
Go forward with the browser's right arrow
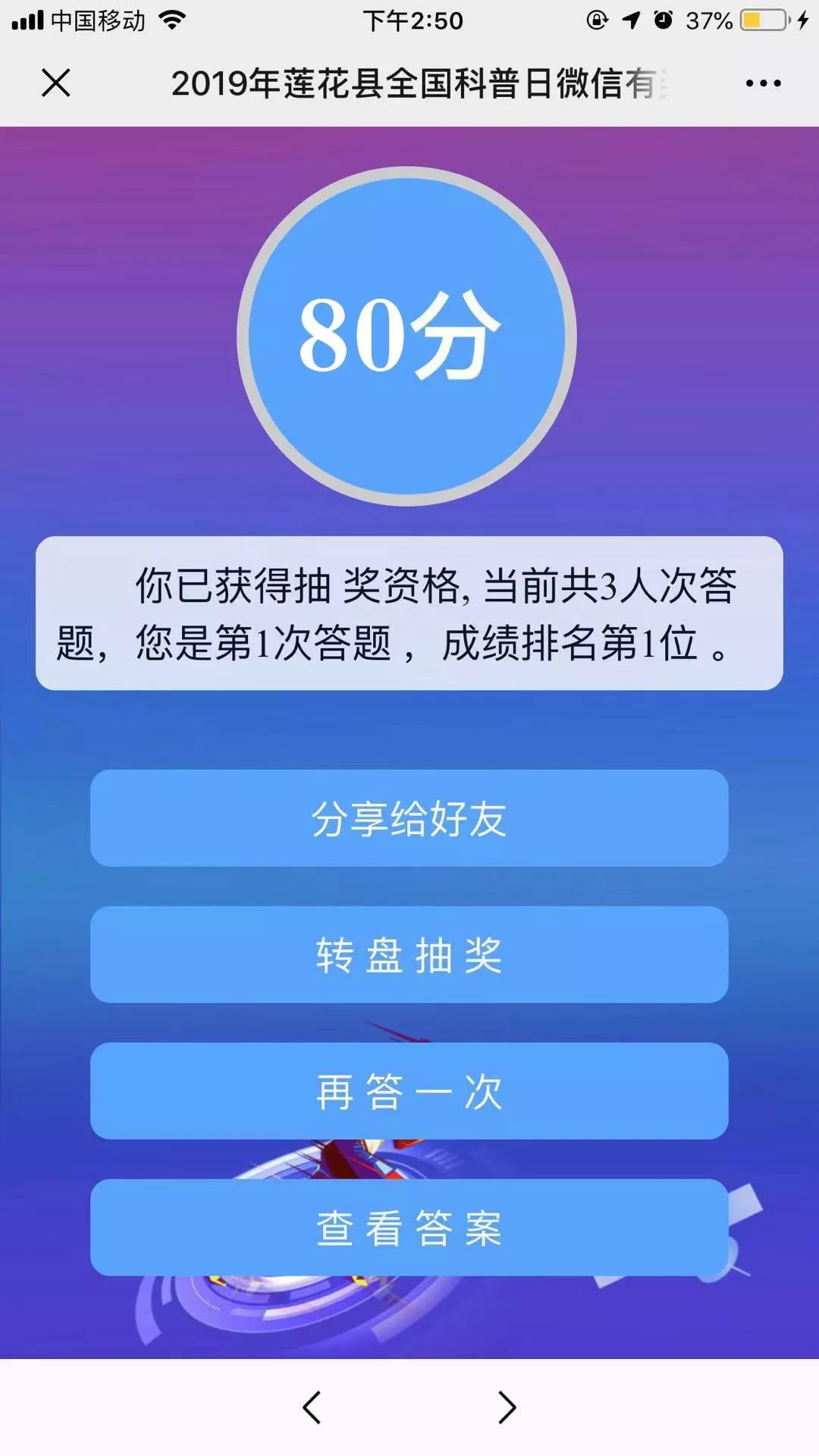507,1407
